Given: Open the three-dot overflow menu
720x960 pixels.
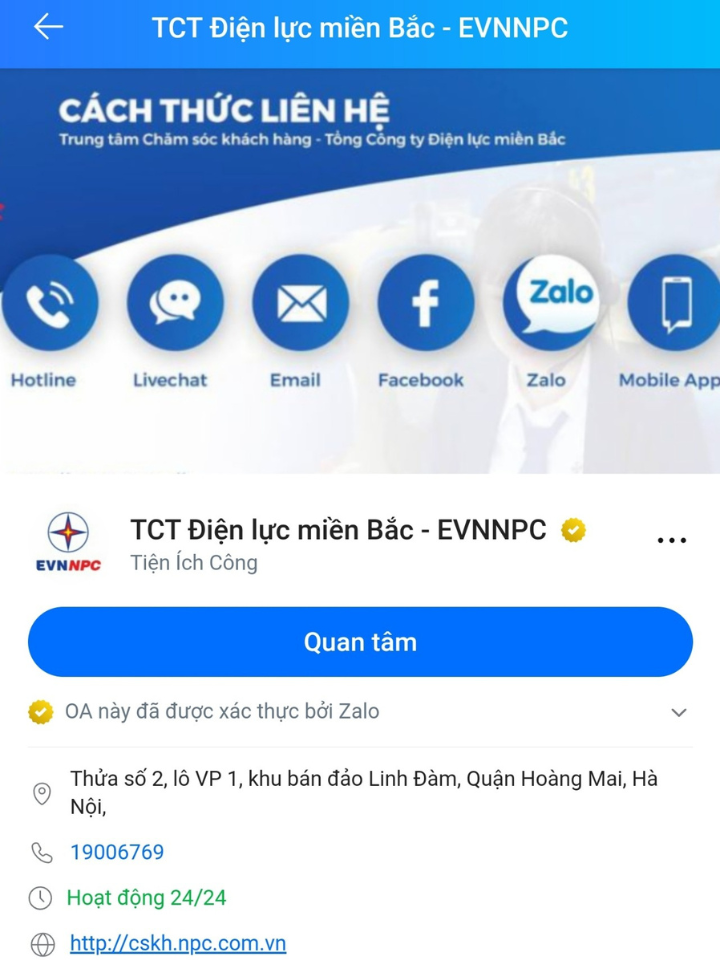Looking at the screenshot, I should [x=671, y=540].
